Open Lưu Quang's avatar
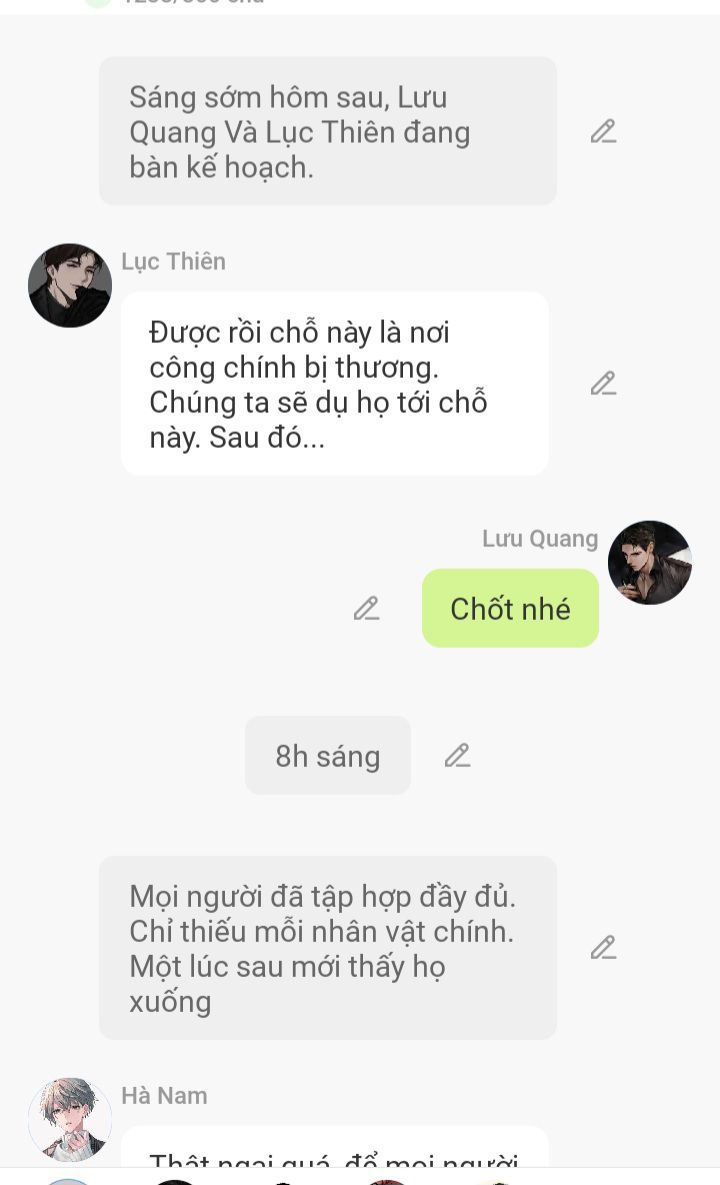 point(650,562)
